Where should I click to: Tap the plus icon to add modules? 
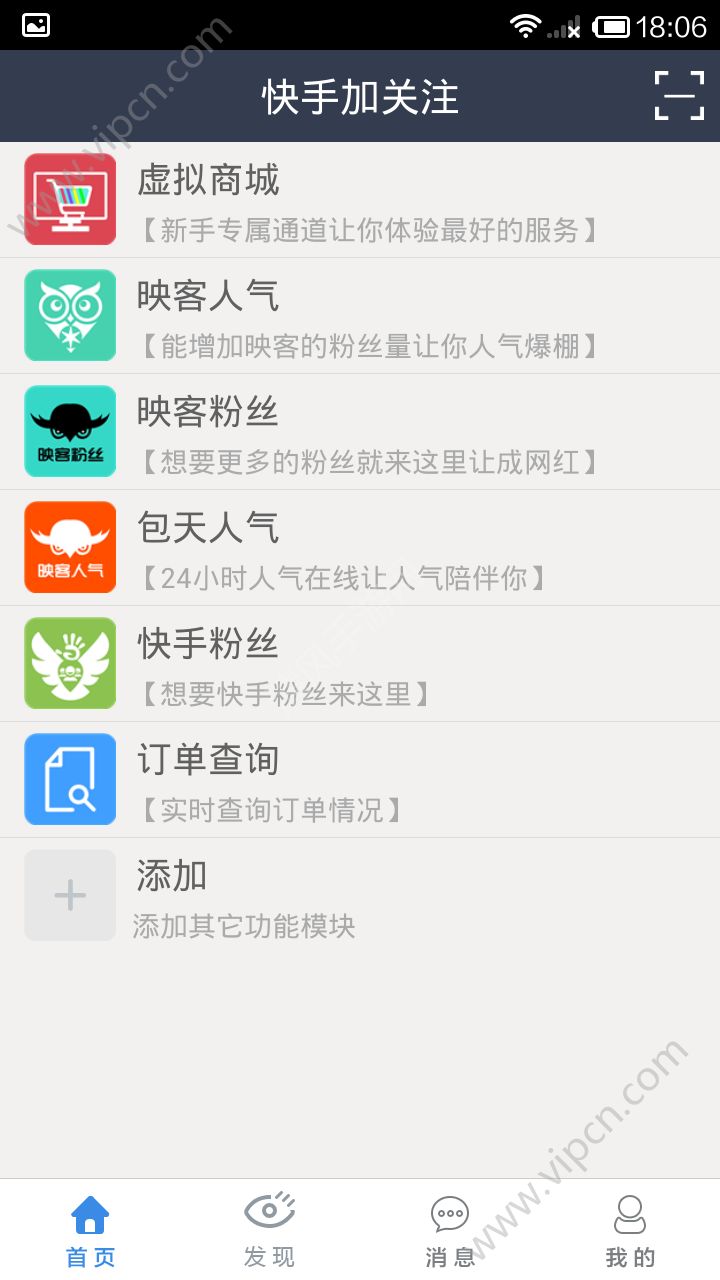[70, 895]
